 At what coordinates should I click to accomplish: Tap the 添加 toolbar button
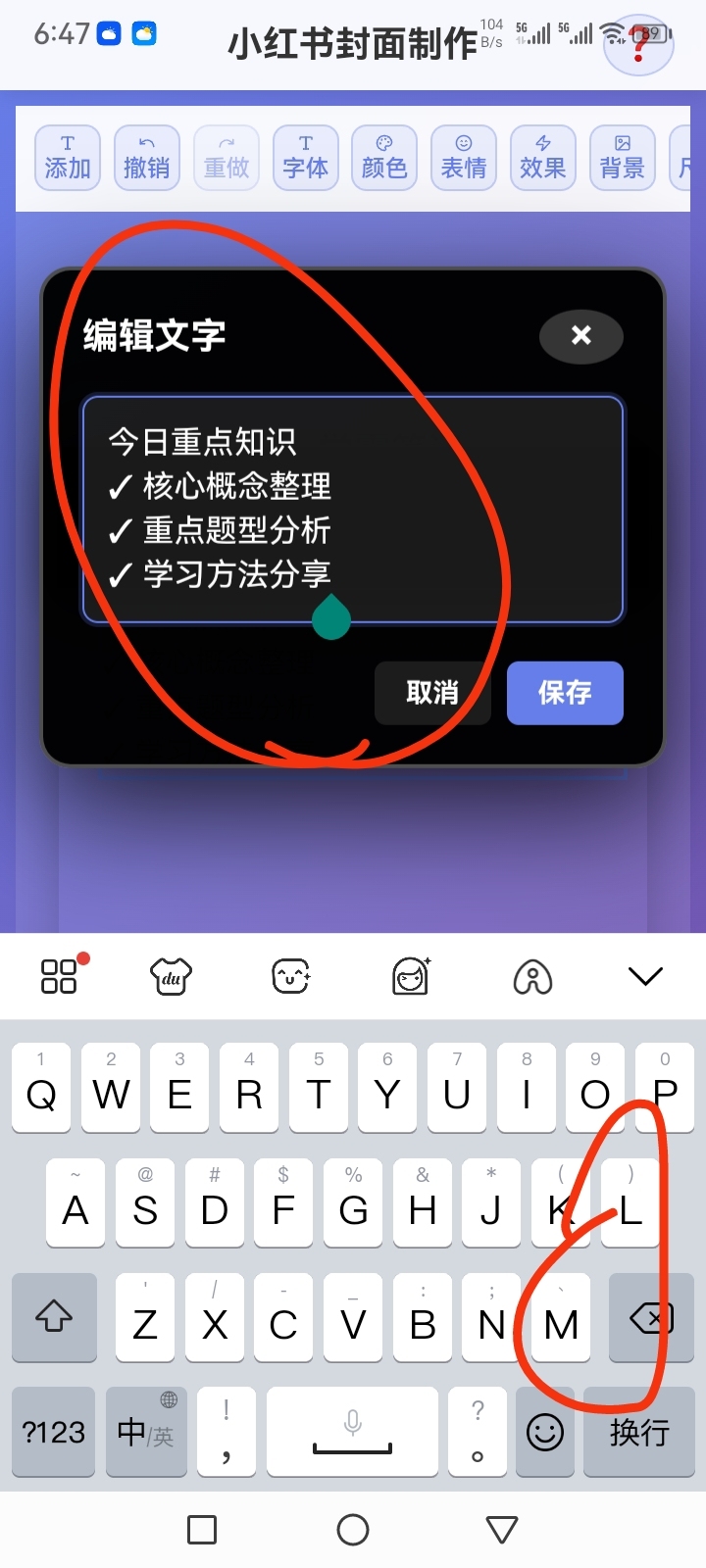coord(68,158)
